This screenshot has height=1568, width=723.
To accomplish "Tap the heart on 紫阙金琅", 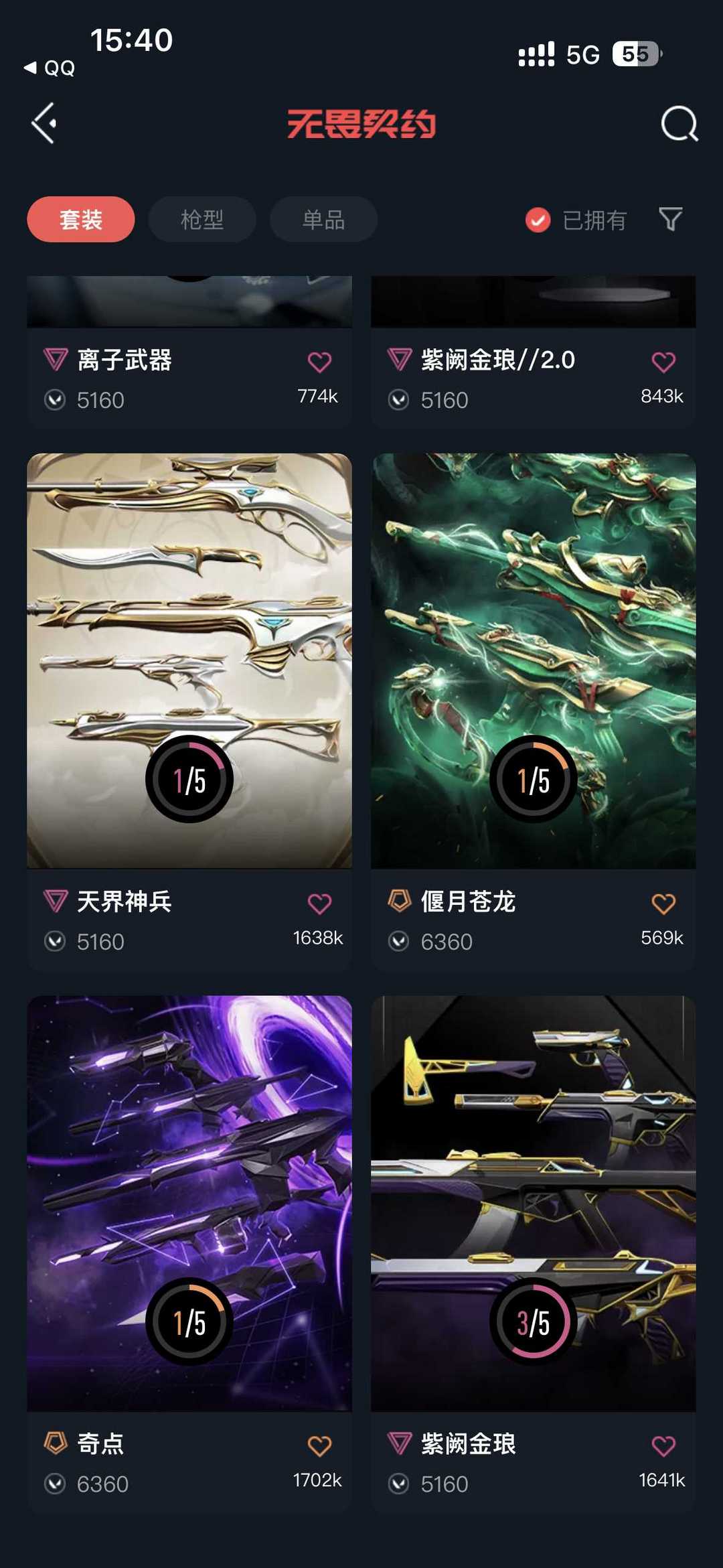I will pyautogui.click(x=663, y=1446).
